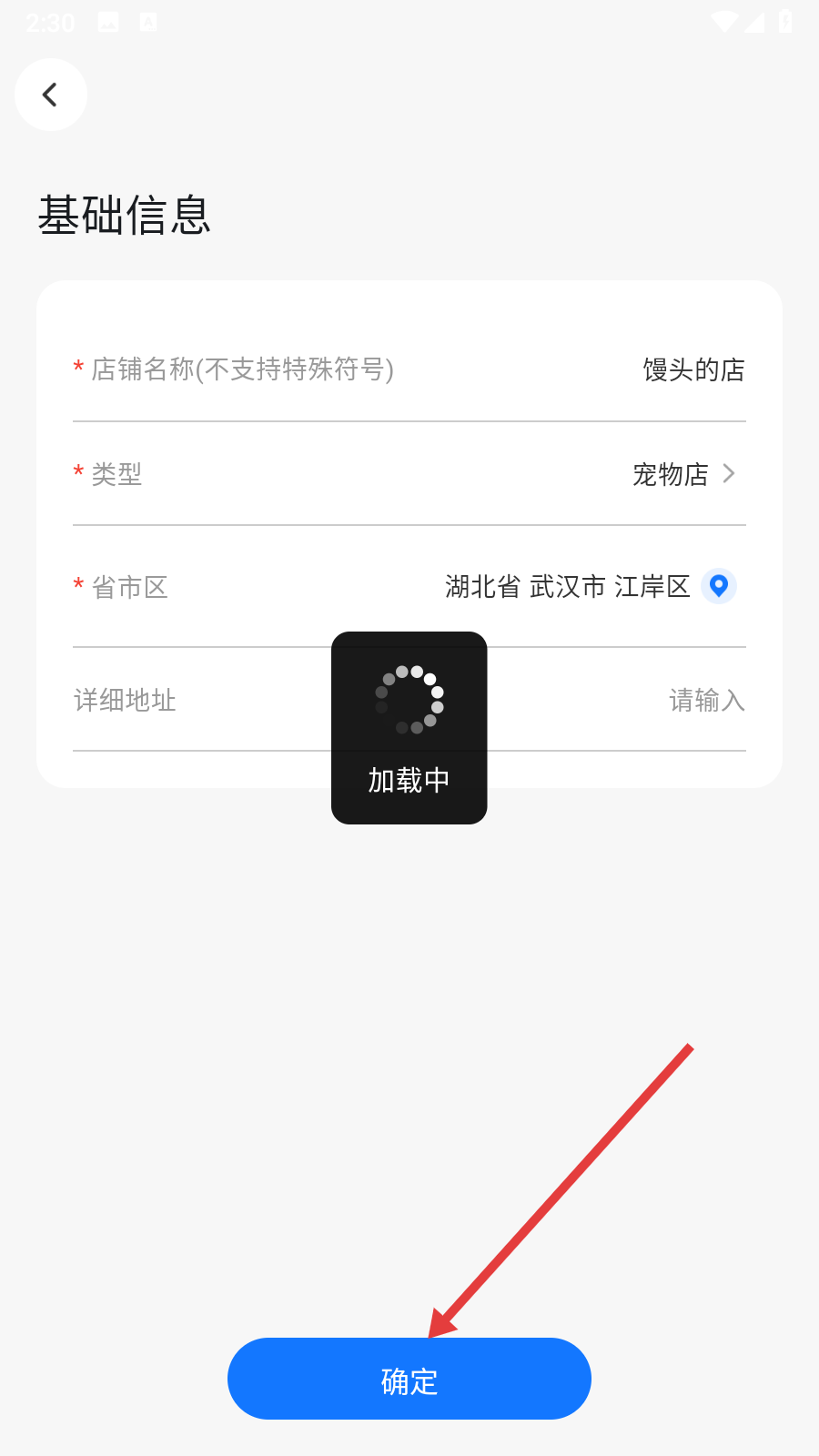Edit the shop name field 馒头的店
Image resolution: width=819 pixels, height=1456 pixels.
pos(693,369)
